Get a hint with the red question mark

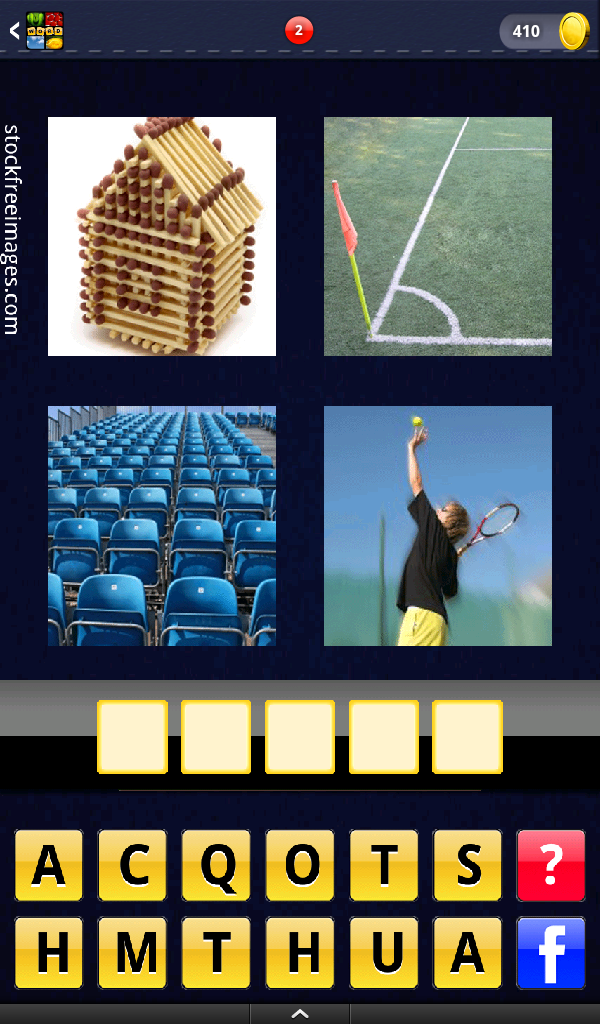(x=551, y=866)
